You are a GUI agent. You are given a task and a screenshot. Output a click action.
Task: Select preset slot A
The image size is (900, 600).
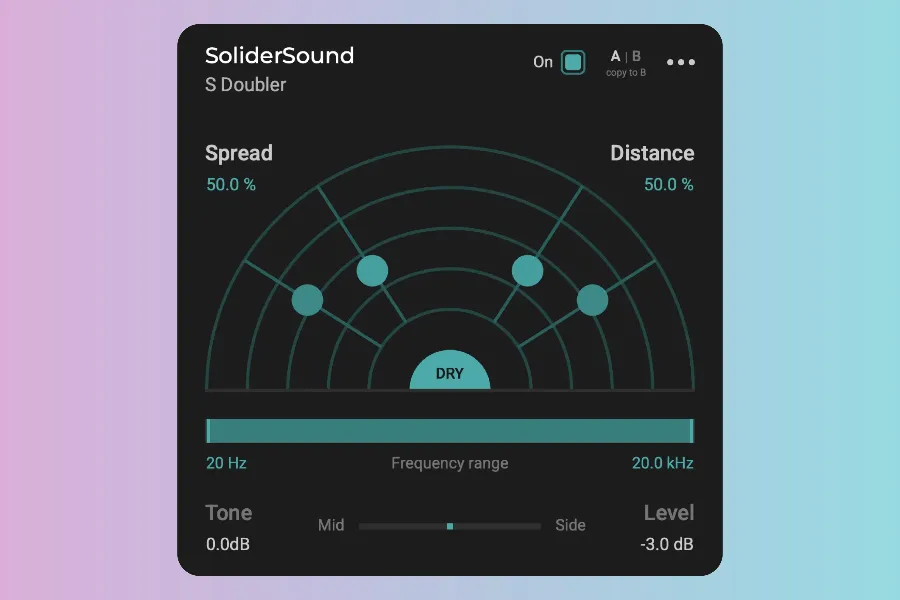tap(616, 56)
